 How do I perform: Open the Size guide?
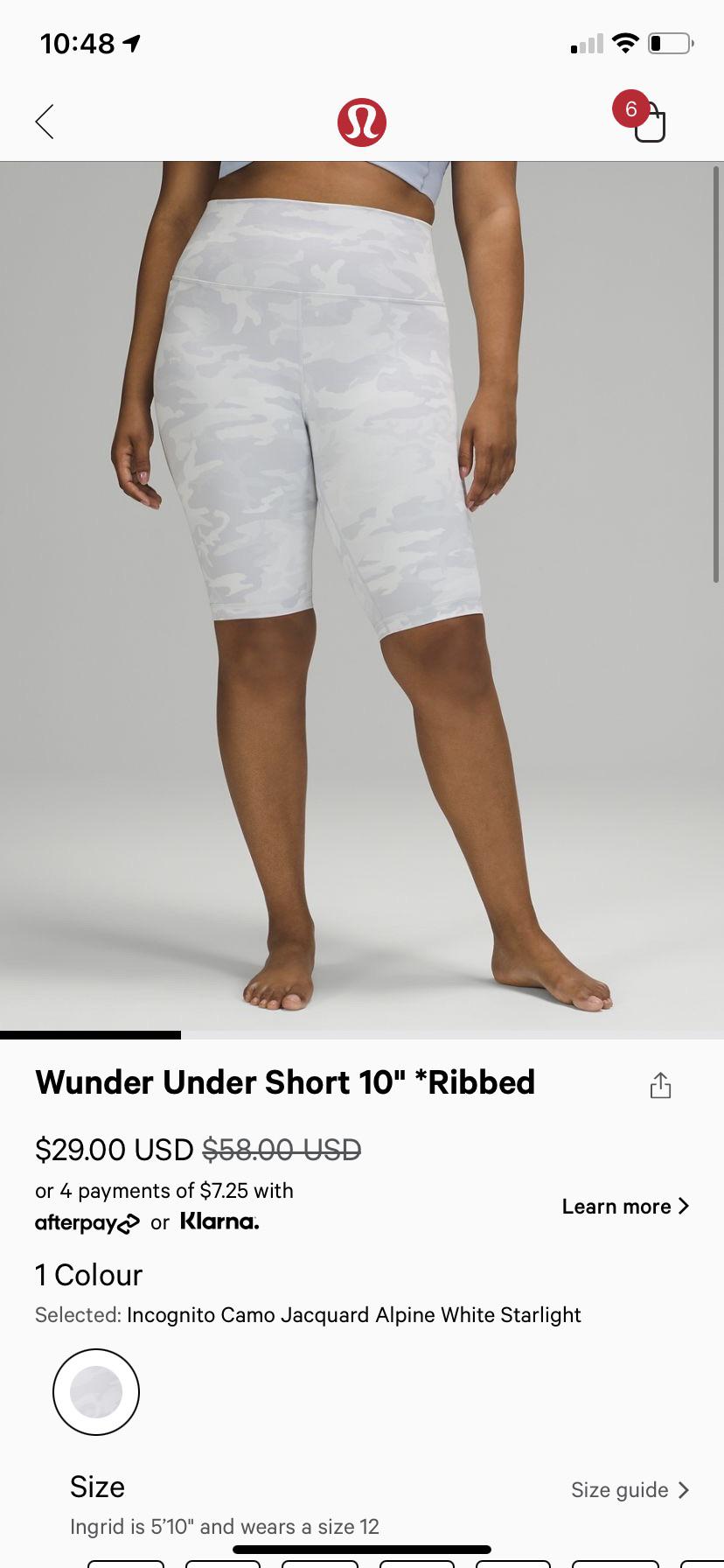coord(622,1490)
